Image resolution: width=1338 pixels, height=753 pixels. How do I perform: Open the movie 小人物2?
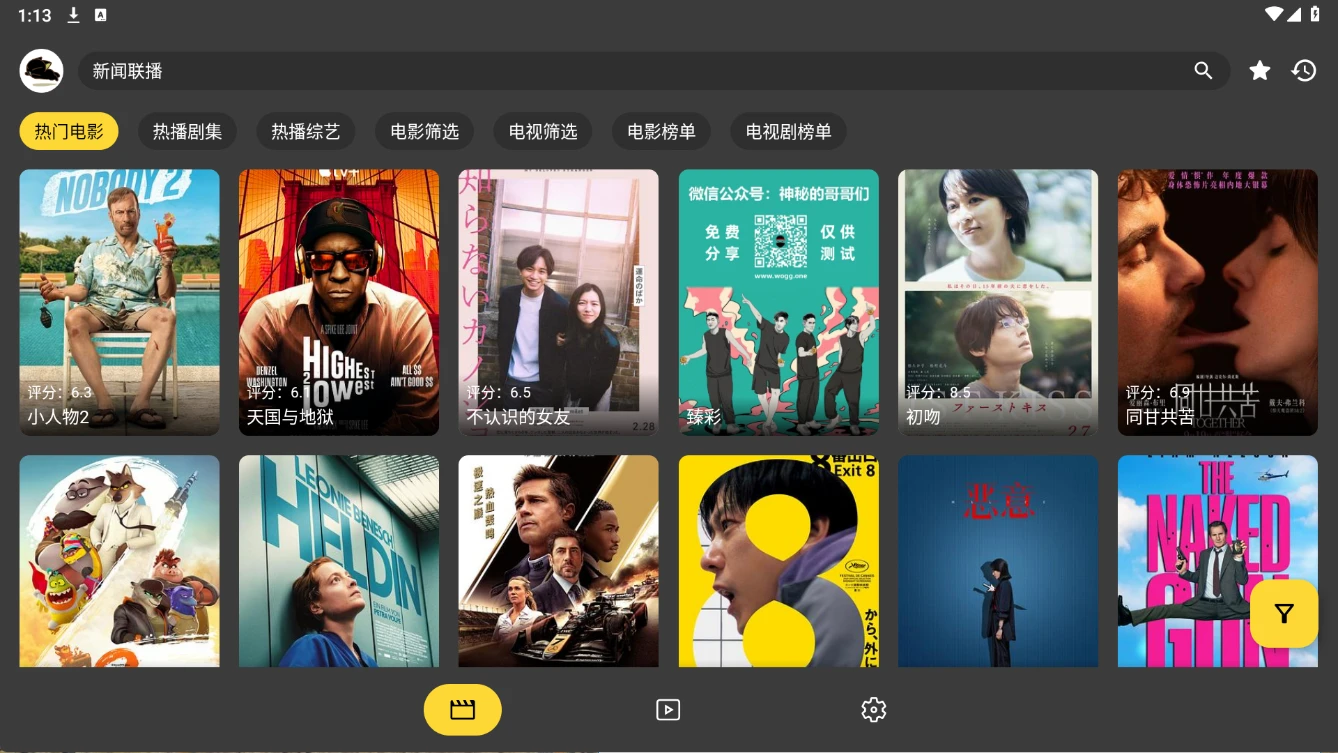pos(119,302)
